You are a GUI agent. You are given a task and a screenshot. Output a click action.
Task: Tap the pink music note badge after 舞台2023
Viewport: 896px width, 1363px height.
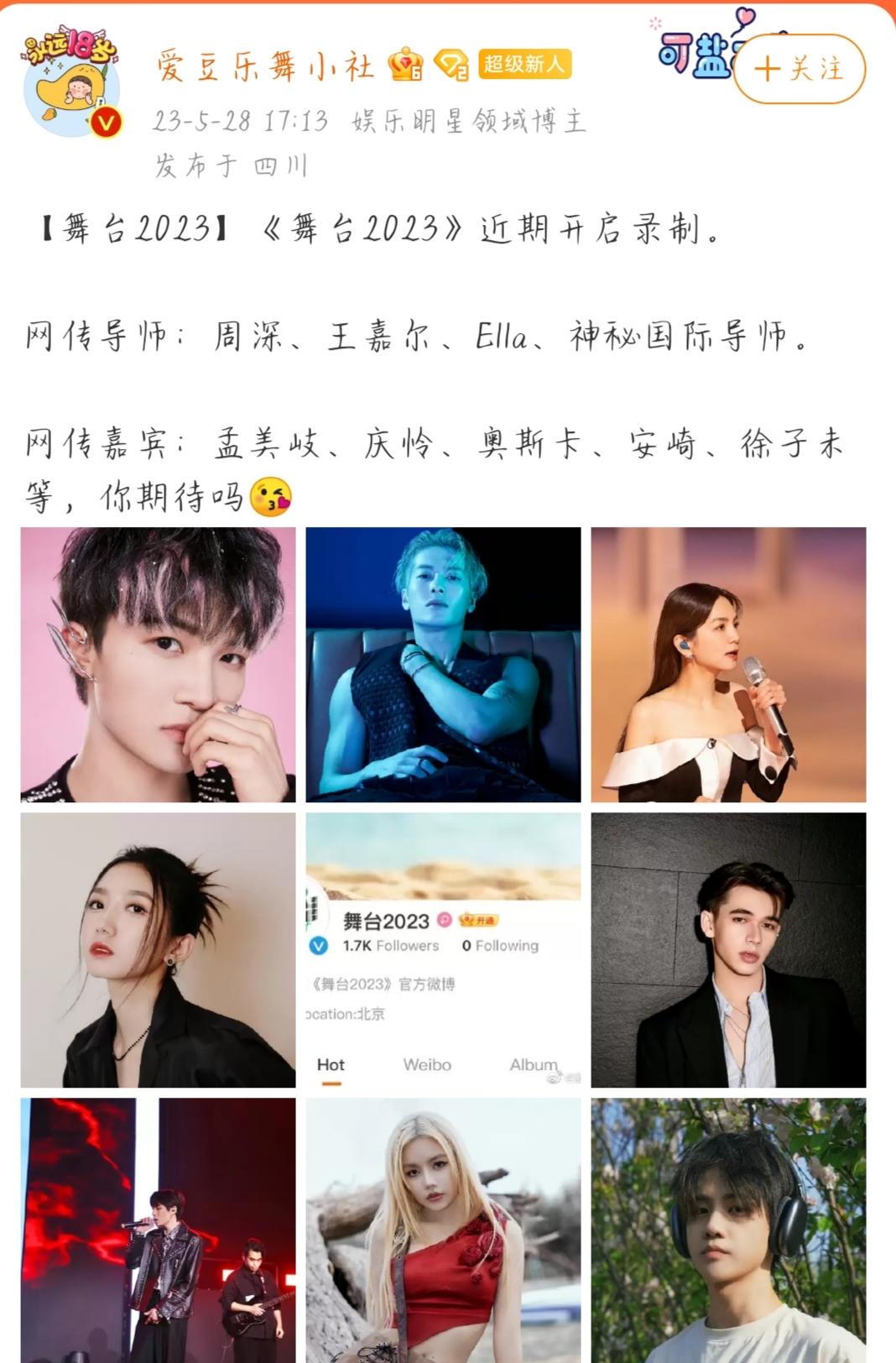click(x=444, y=920)
